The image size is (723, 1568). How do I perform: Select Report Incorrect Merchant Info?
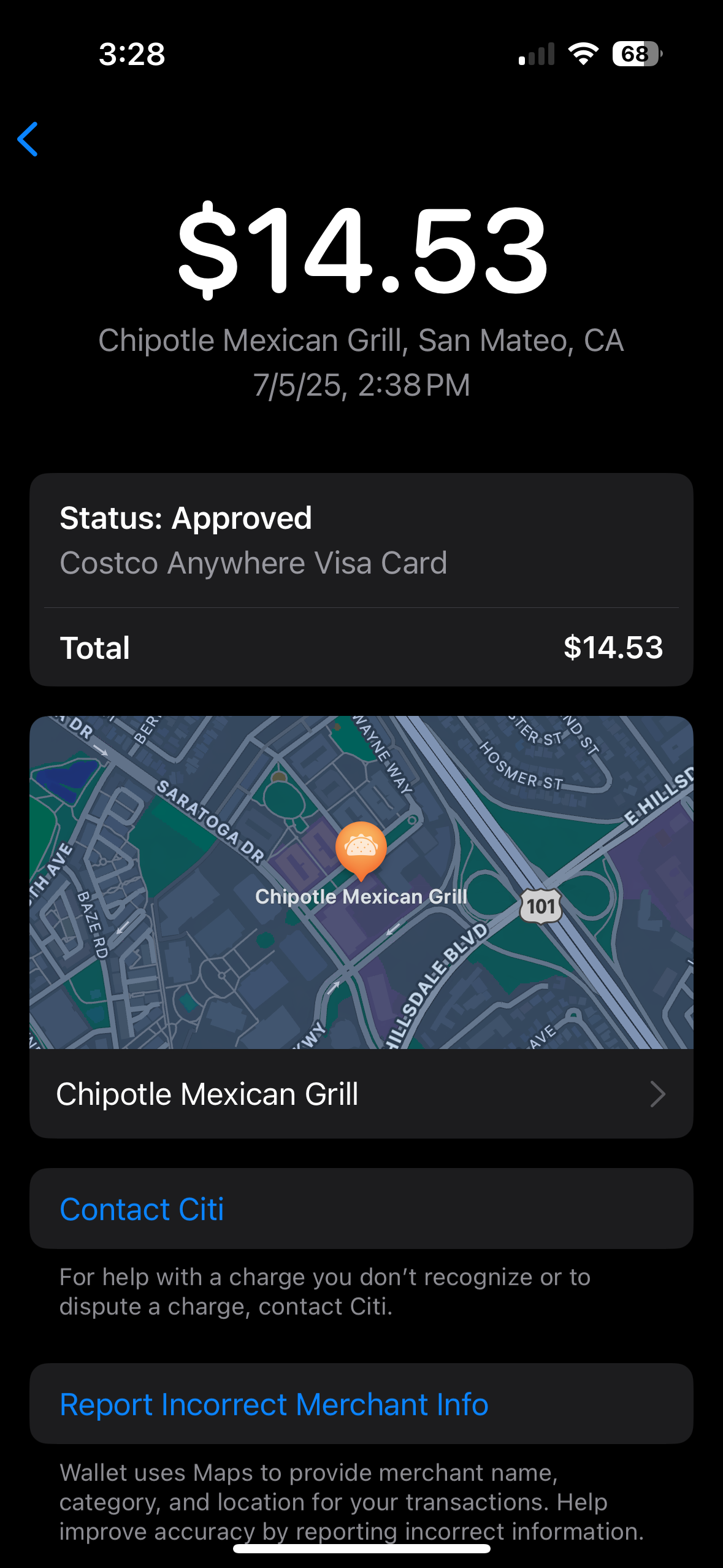[274, 1404]
